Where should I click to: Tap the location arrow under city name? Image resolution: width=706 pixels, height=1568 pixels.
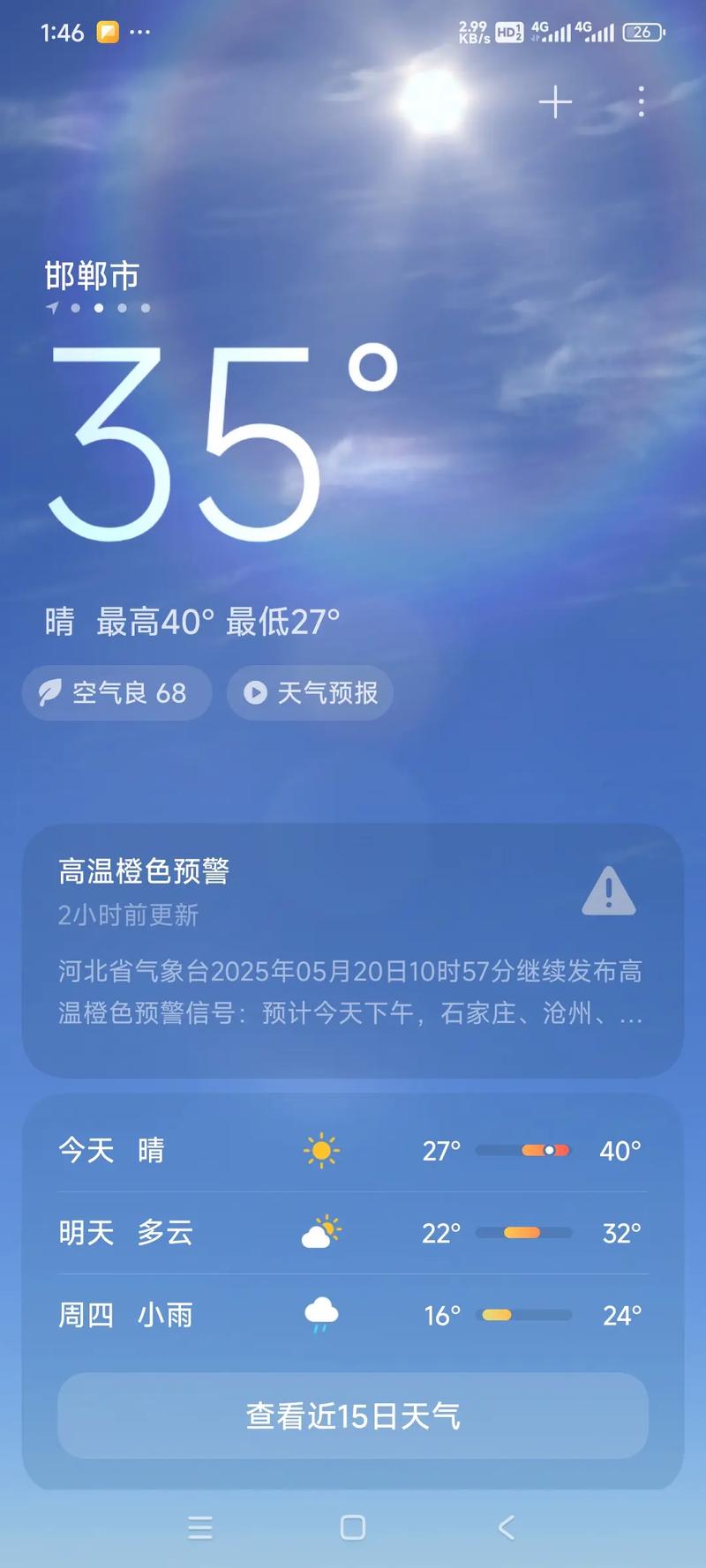click(54, 307)
